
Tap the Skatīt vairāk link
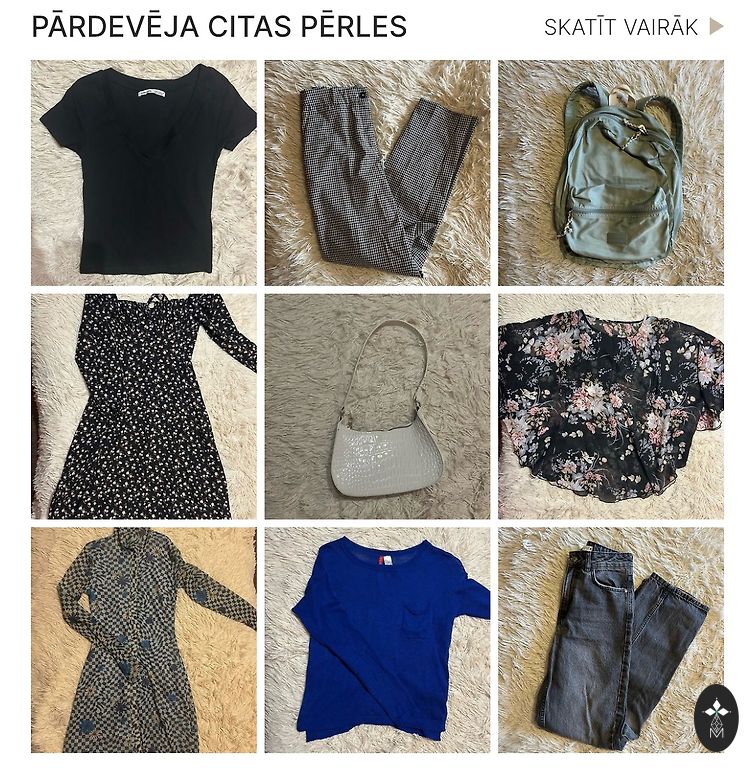(632, 27)
